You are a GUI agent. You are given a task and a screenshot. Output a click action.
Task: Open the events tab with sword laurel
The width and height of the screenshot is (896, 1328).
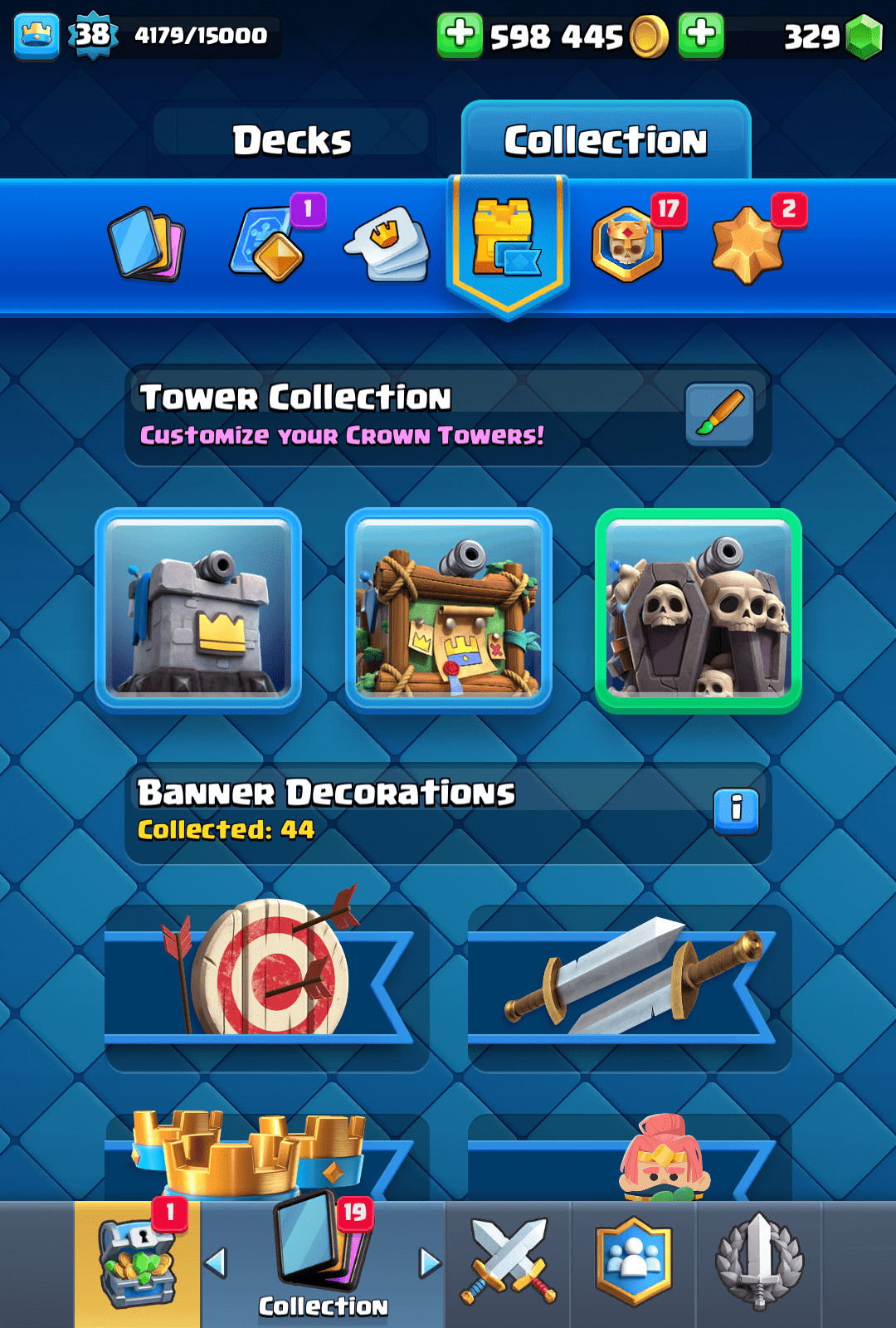click(758, 1262)
